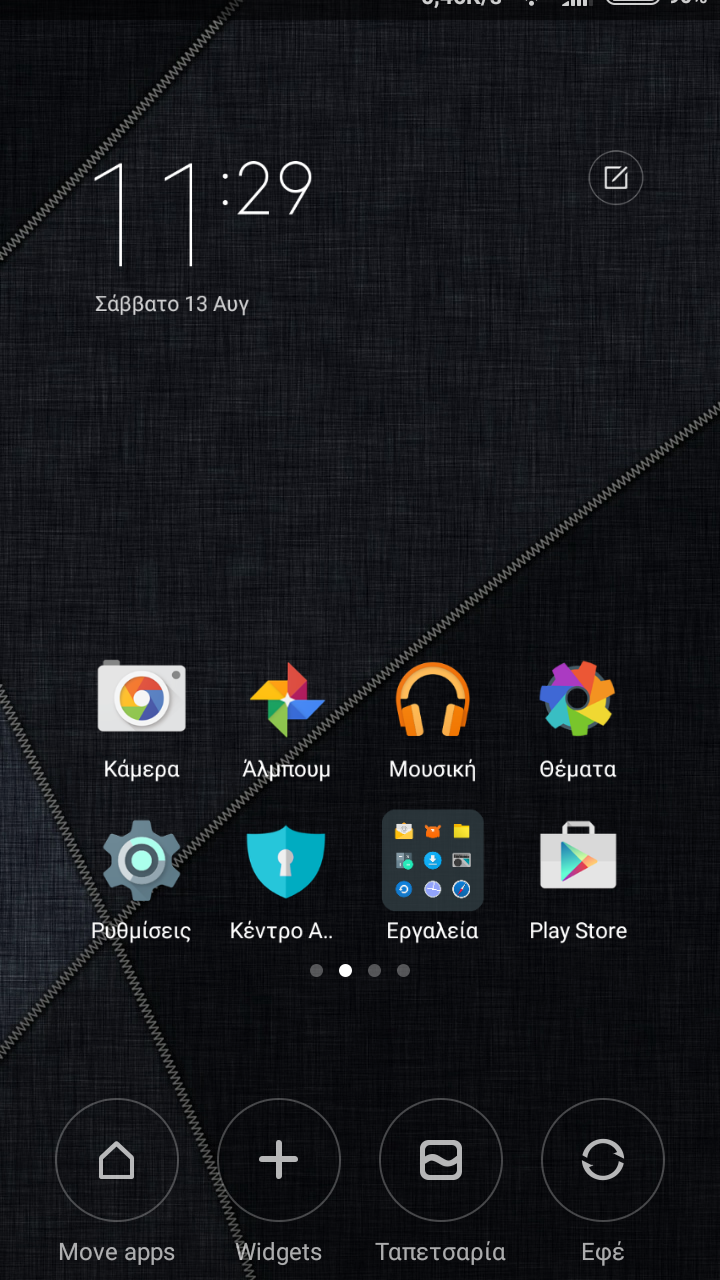Open the Θέματα themes app
The width and height of the screenshot is (720, 1280).
(577, 698)
